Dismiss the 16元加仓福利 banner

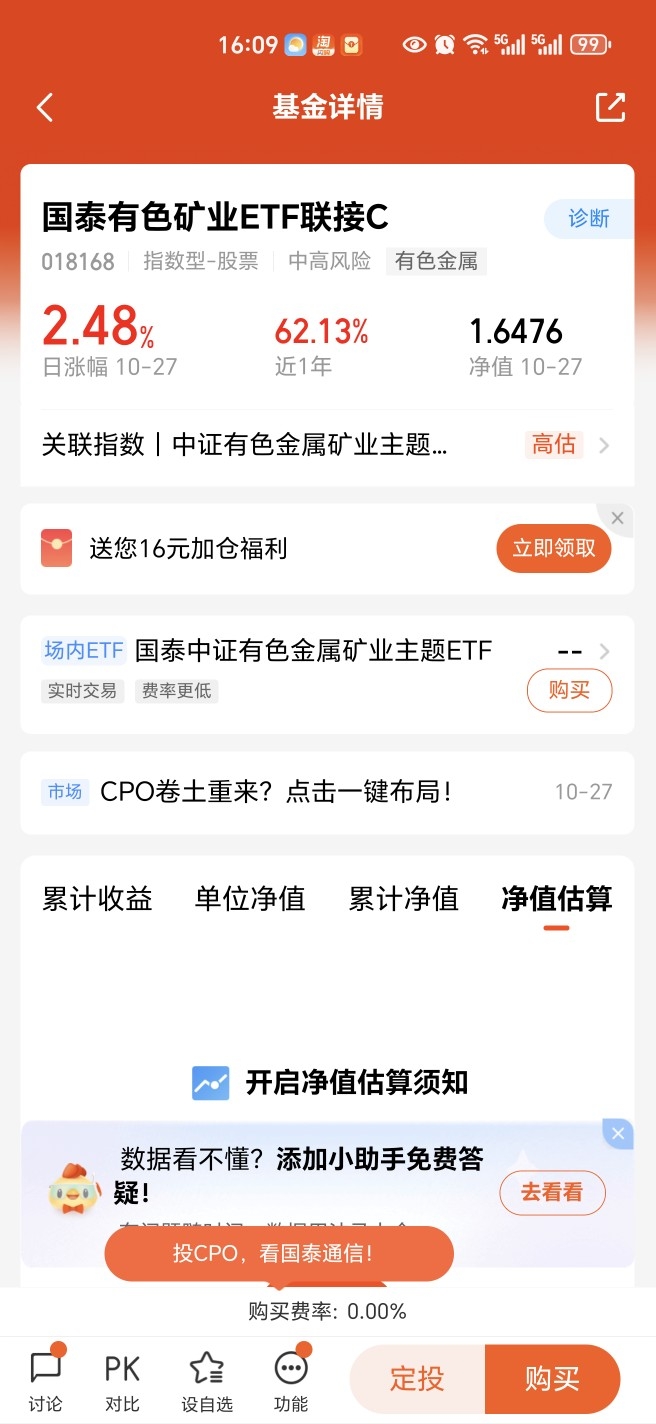click(617, 518)
